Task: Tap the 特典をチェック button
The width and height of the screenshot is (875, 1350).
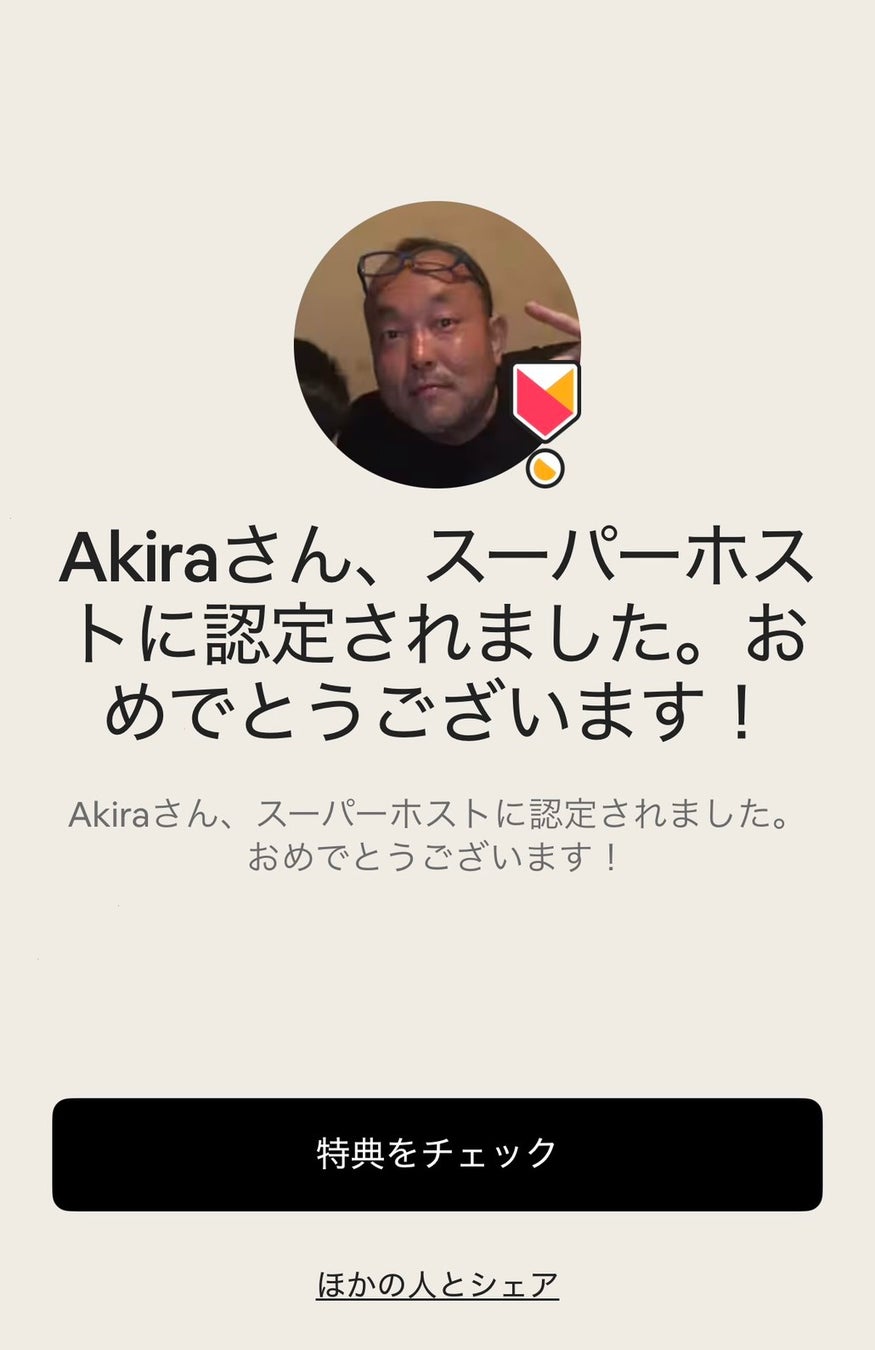Action: [437, 1154]
